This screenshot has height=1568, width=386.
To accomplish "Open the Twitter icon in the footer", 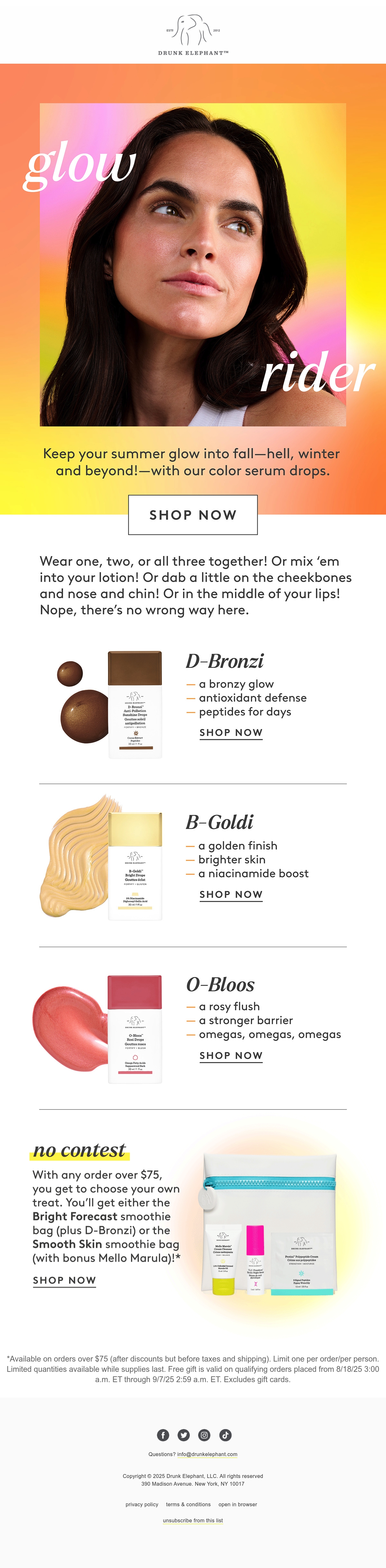I will pos(184,1435).
